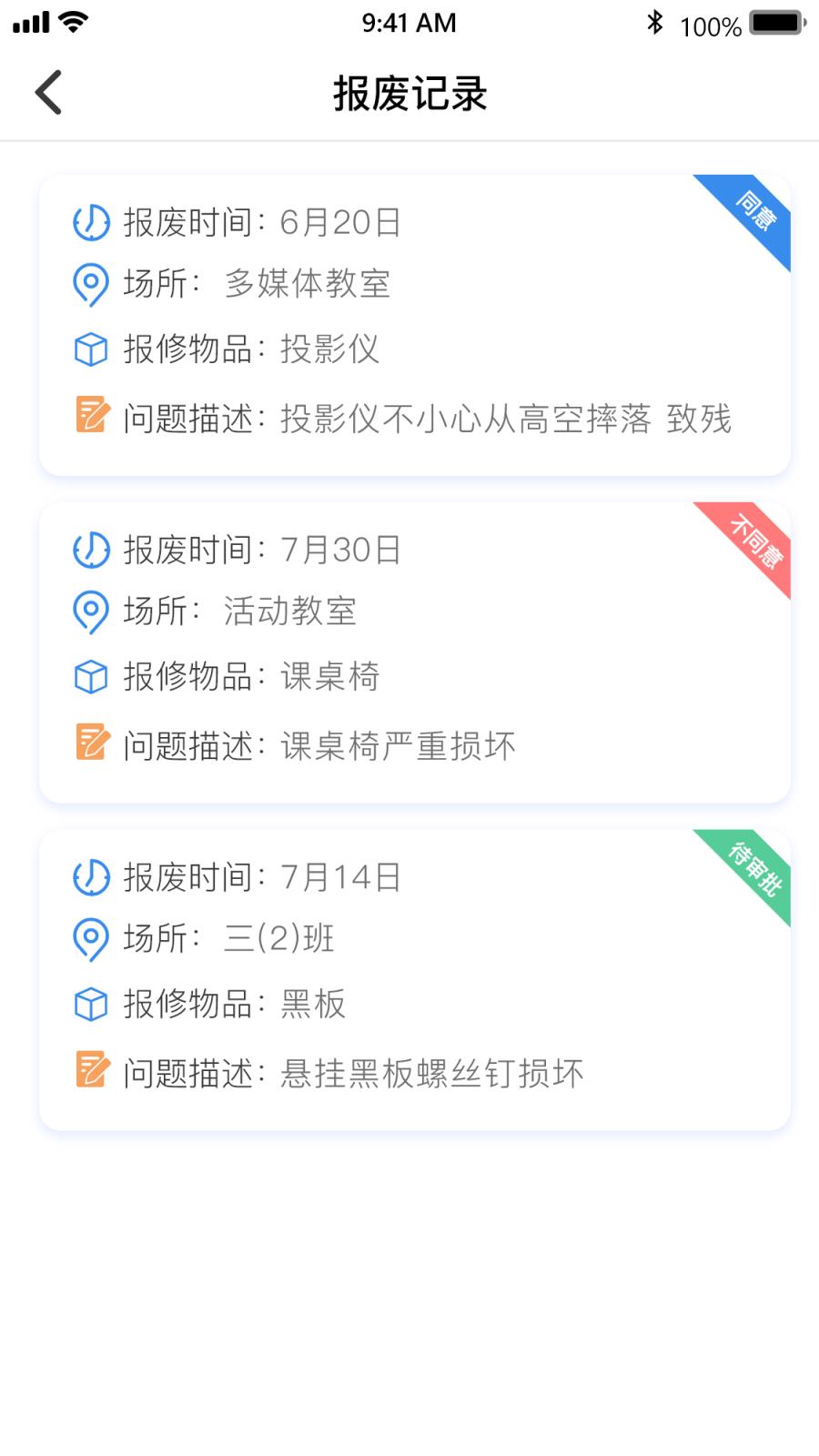Select the location pin icon for 活动教室
This screenshot has width=819, height=1456.
[x=90, y=612]
